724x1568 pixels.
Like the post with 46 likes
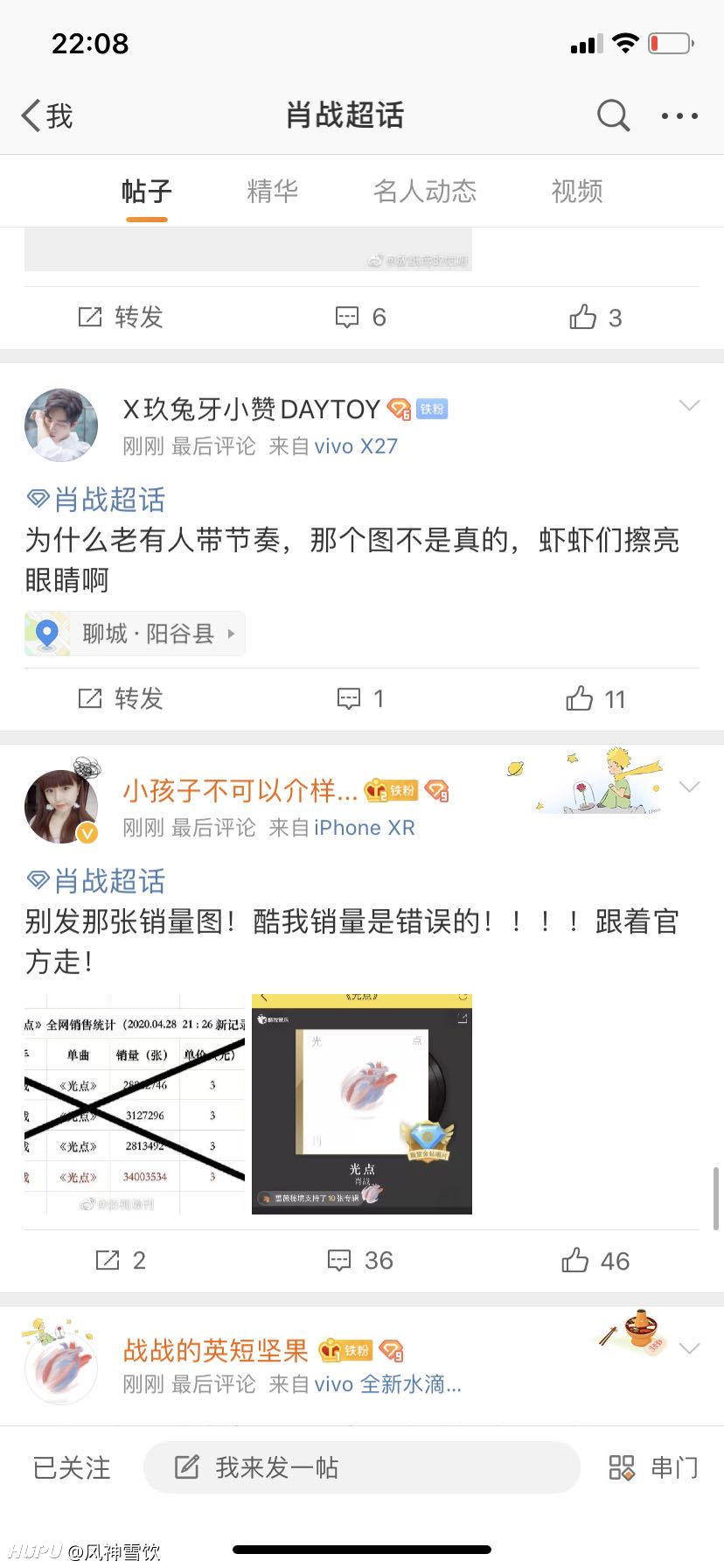[595, 1261]
